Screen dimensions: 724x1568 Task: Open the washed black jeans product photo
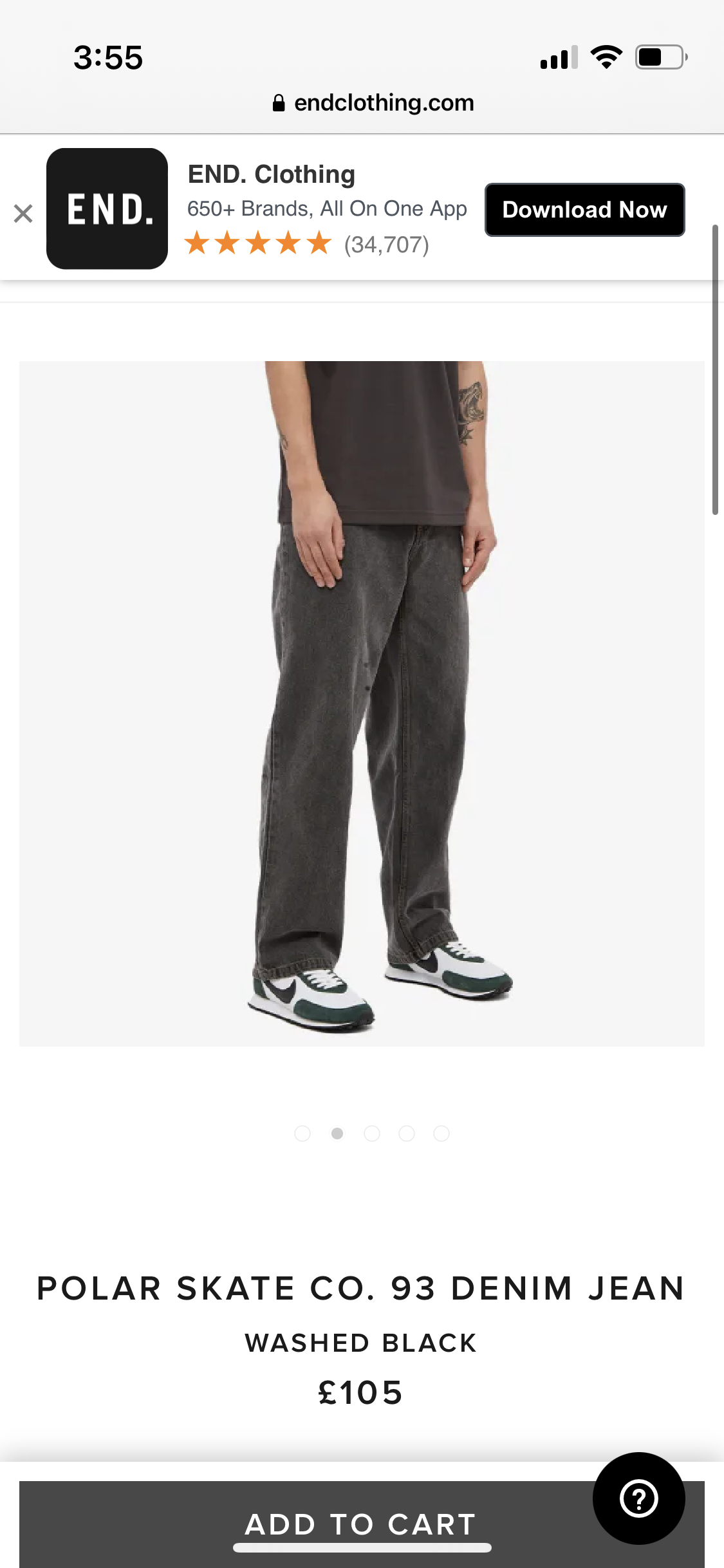362,703
